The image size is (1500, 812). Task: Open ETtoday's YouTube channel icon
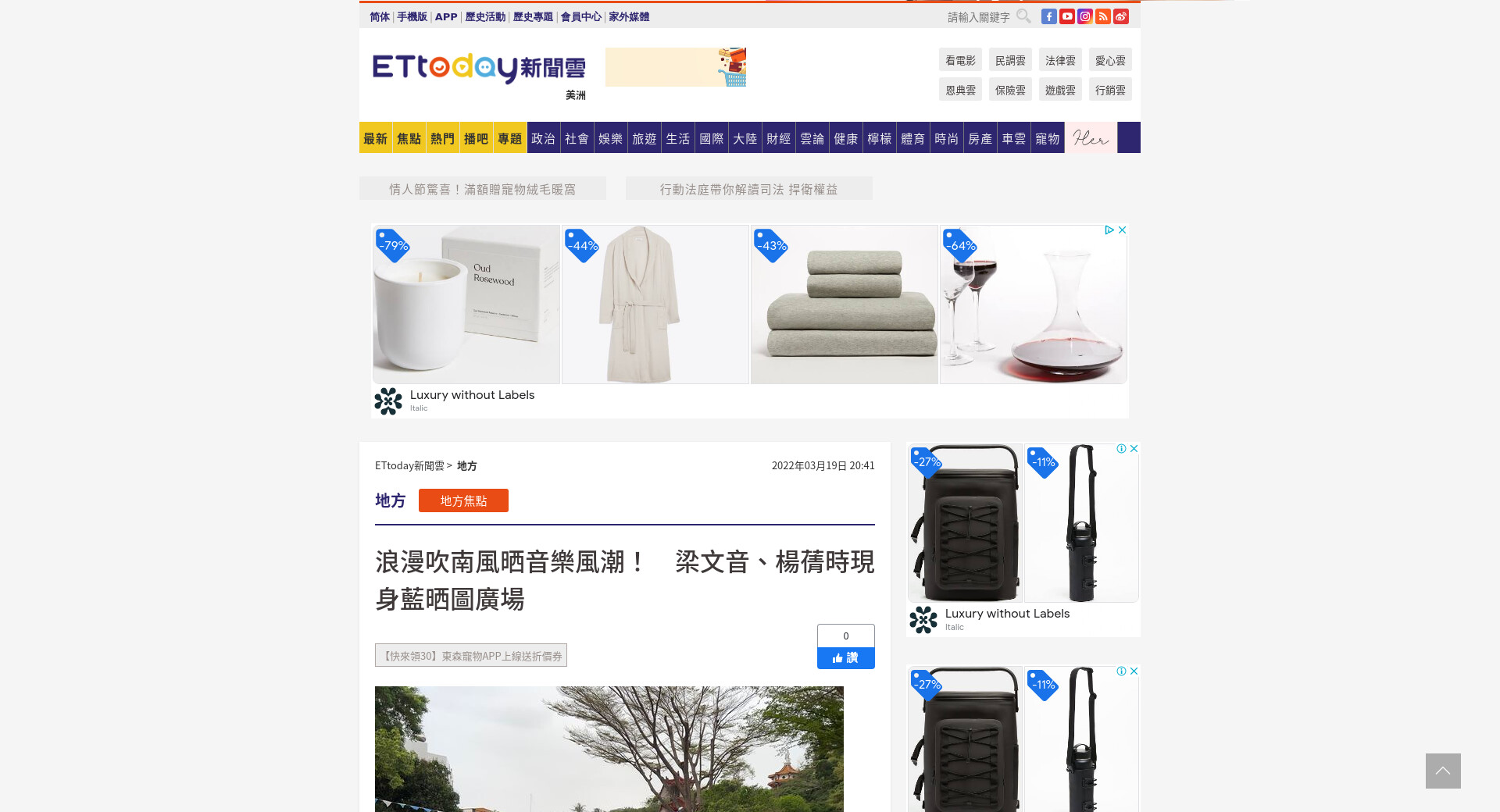pyautogui.click(x=1067, y=16)
